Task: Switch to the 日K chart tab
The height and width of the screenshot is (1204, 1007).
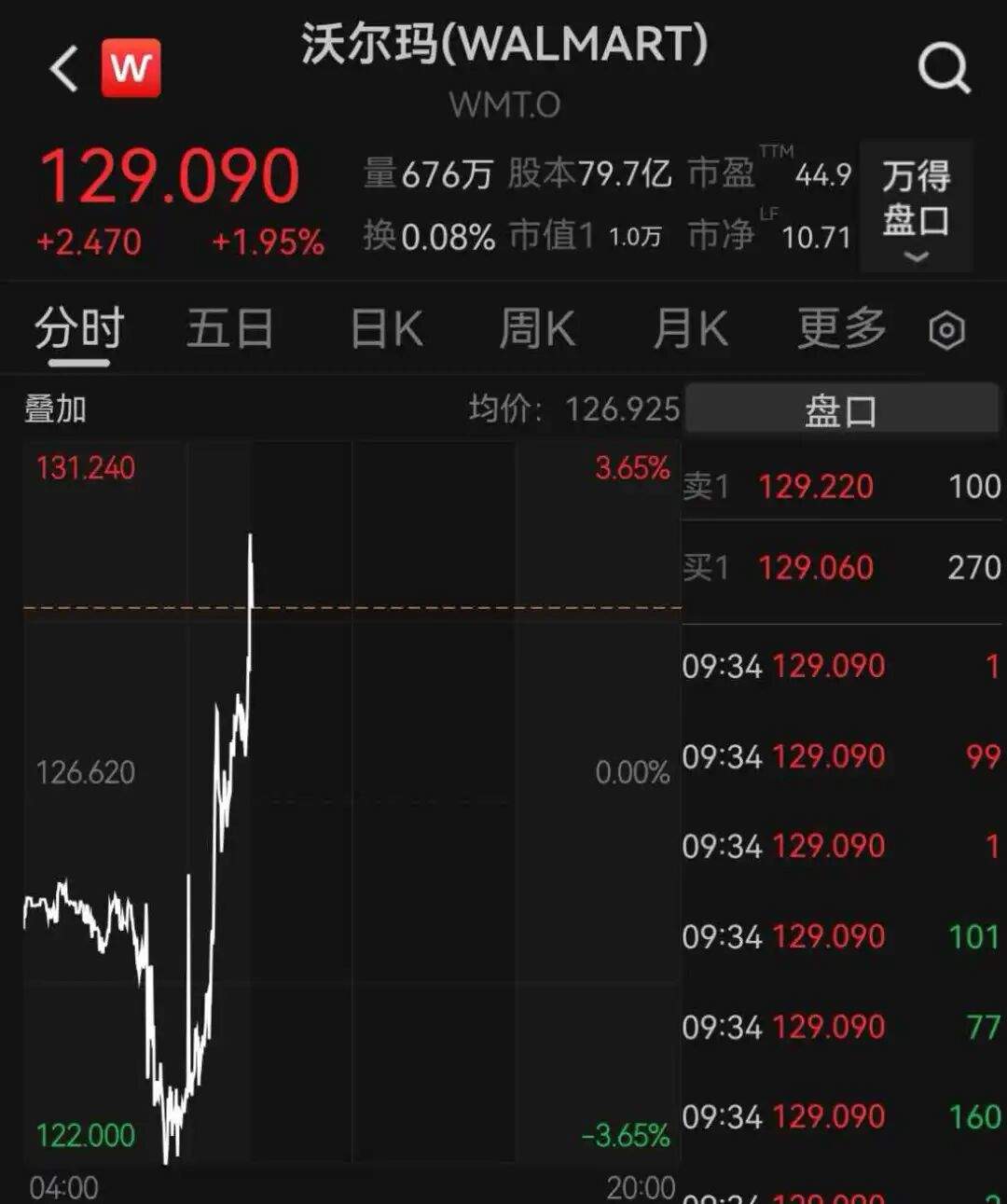Action: tap(386, 329)
